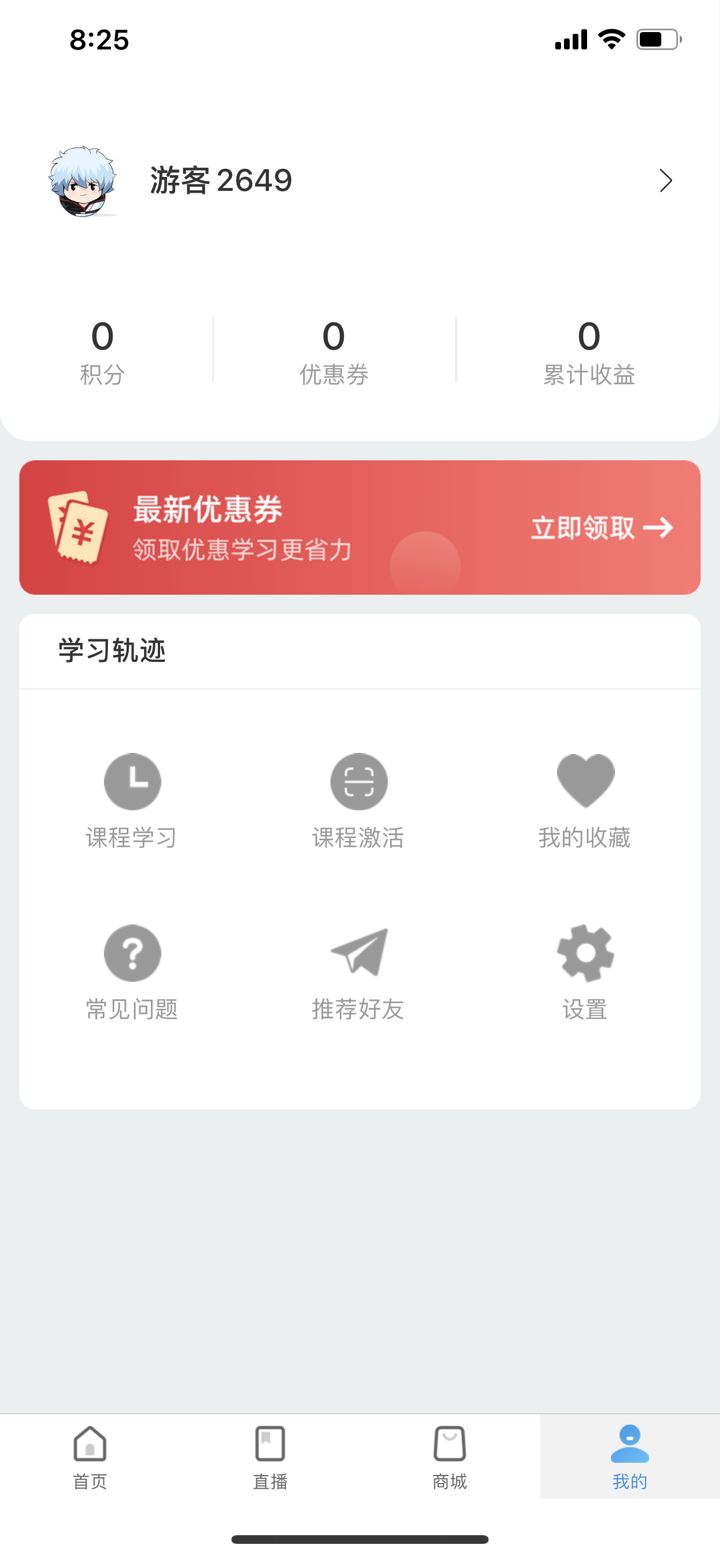The width and height of the screenshot is (720, 1558).
Task: Switch to the 直播 live tab
Action: pos(269,1456)
